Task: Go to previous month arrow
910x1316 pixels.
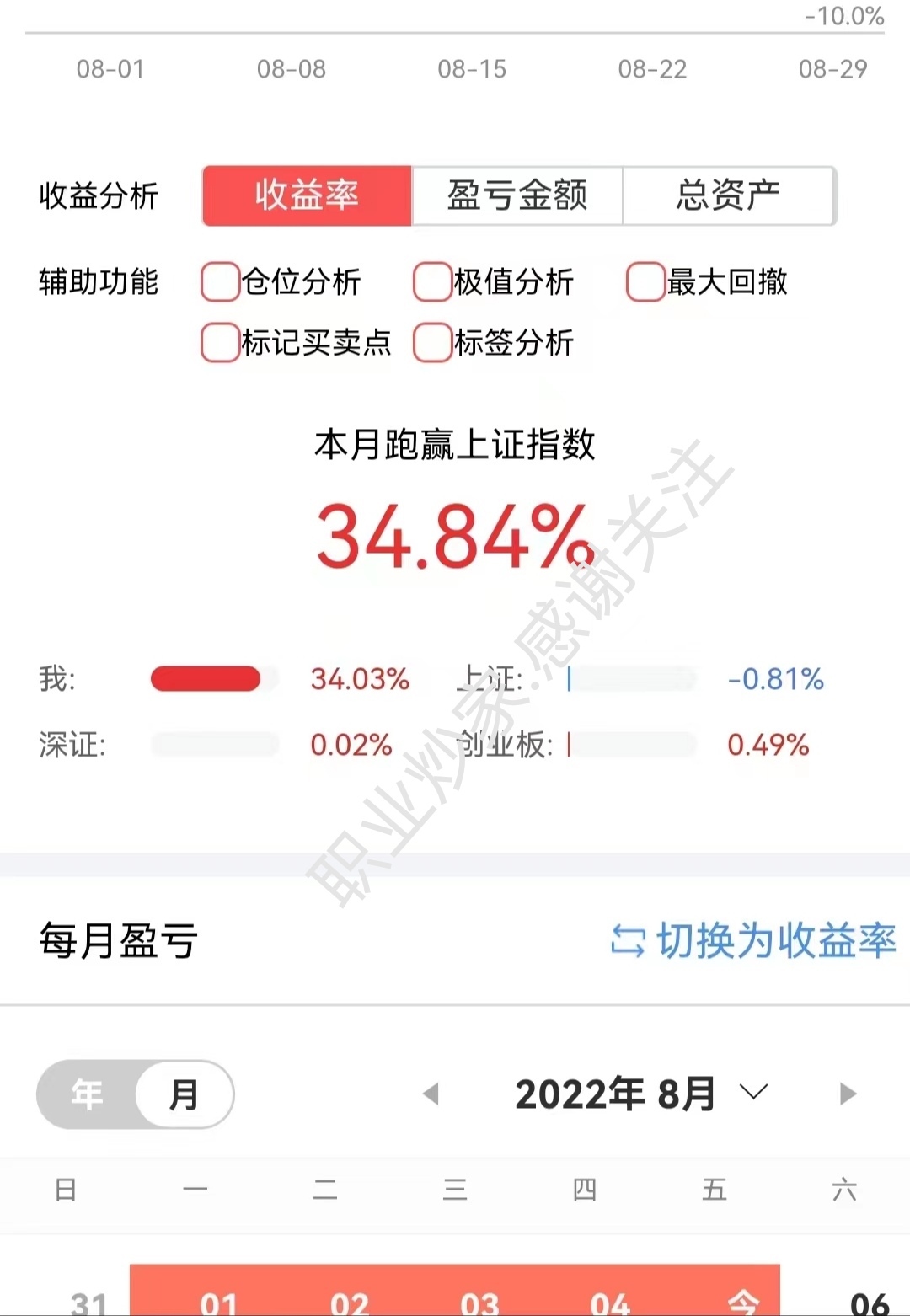Action: tap(431, 1094)
